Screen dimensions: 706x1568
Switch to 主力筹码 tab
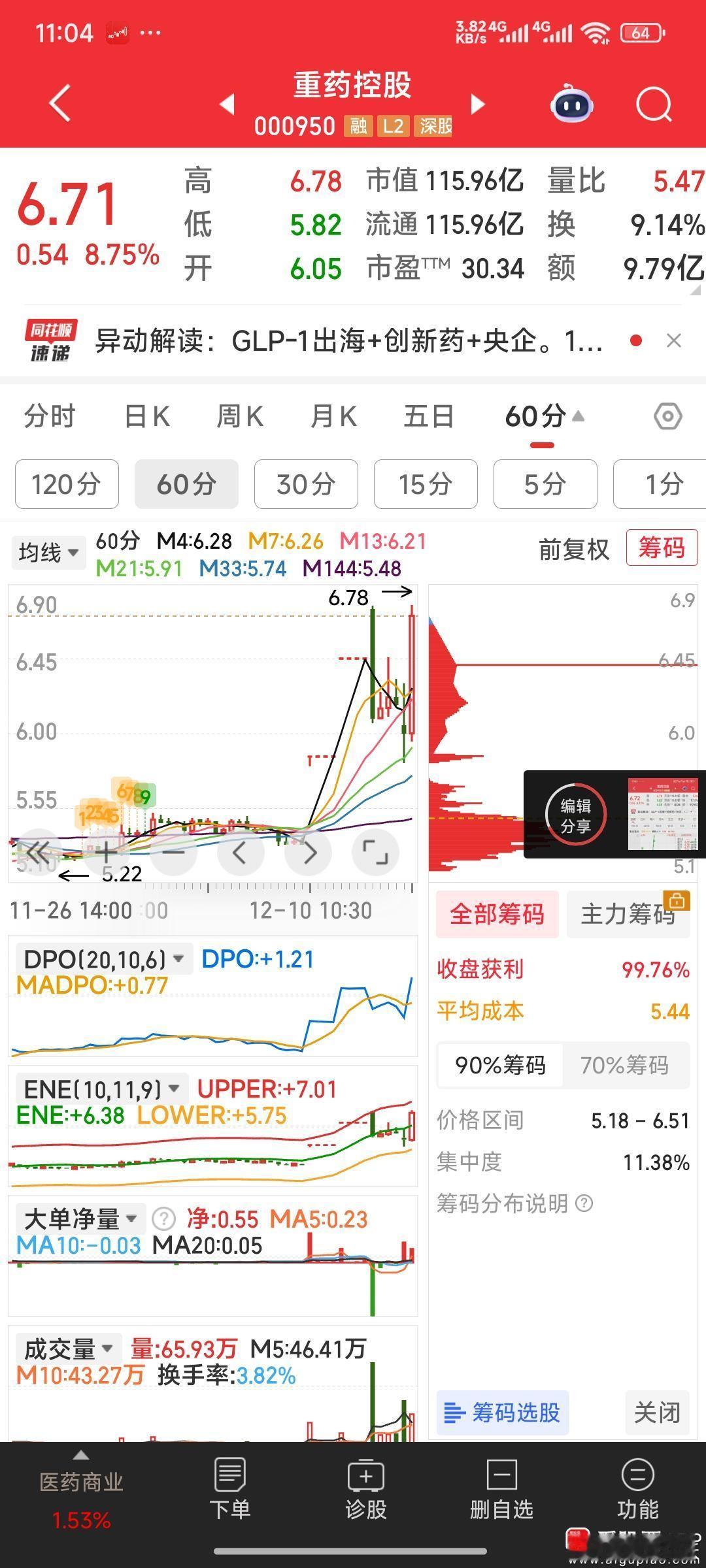pyautogui.click(x=628, y=914)
